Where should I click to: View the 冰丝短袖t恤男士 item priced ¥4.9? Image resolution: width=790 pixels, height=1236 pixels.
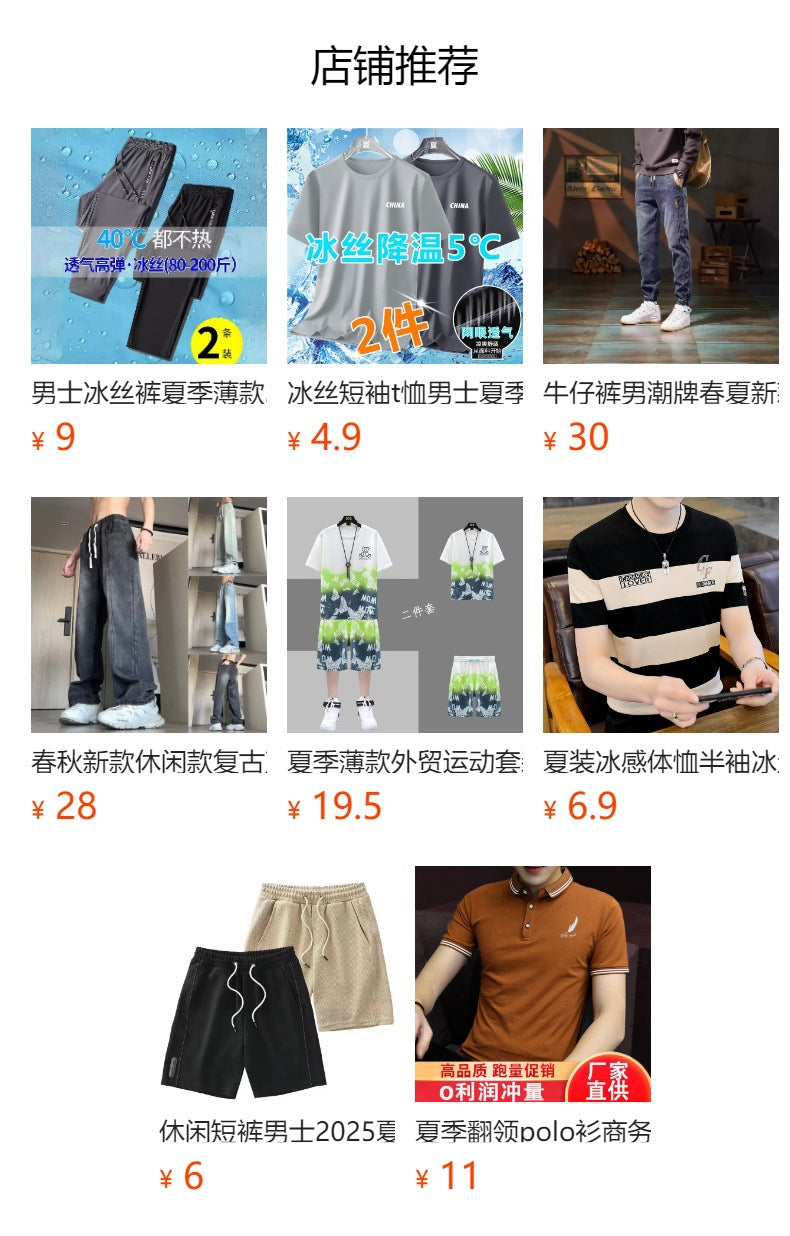405,246
